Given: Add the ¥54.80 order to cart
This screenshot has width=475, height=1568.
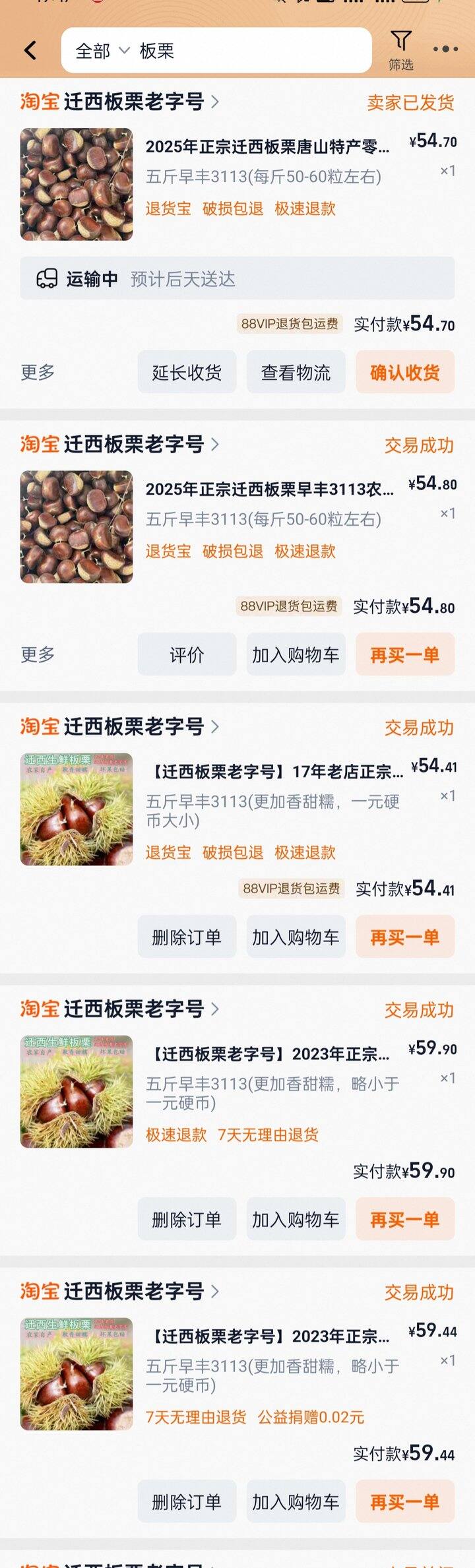Looking at the screenshot, I should [x=296, y=655].
